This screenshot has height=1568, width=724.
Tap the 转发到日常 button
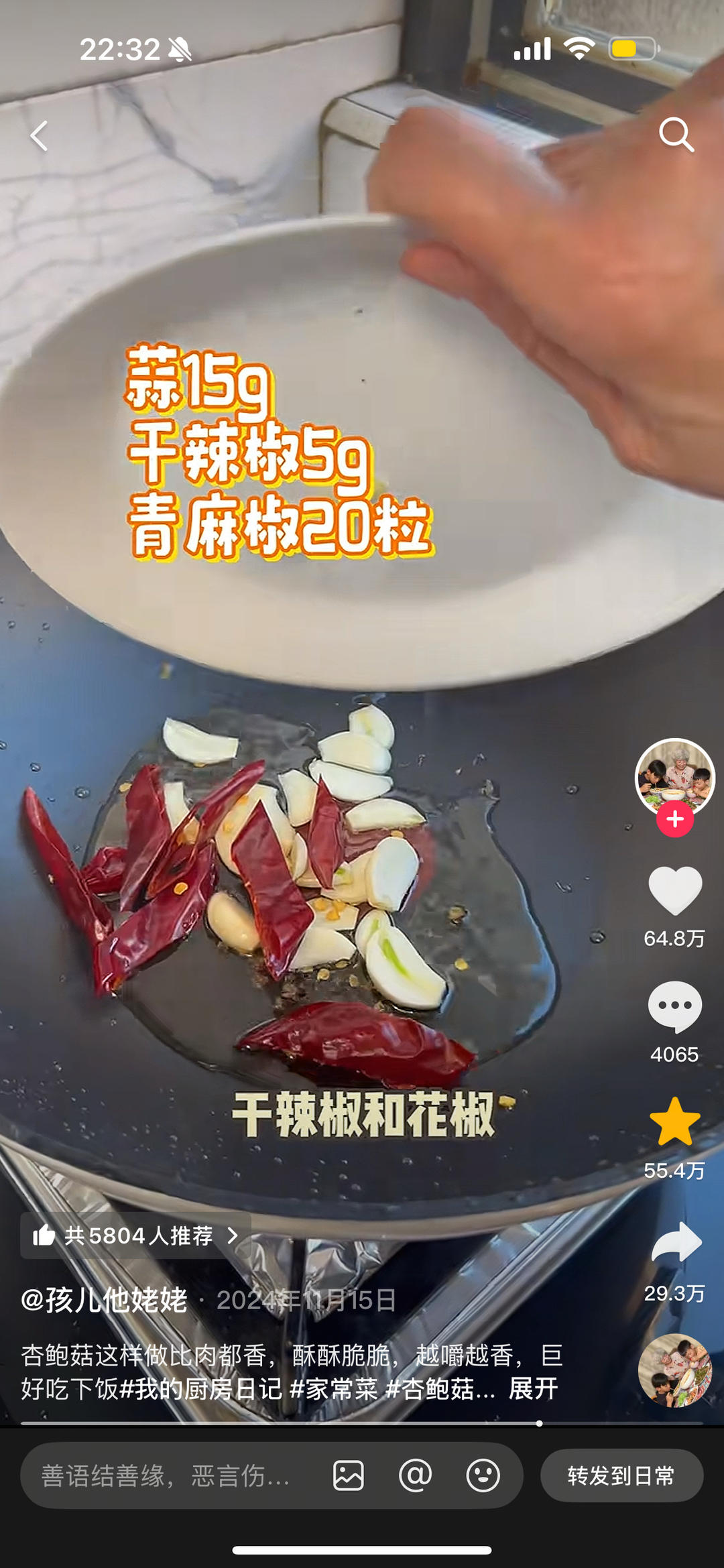[x=621, y=1475]
